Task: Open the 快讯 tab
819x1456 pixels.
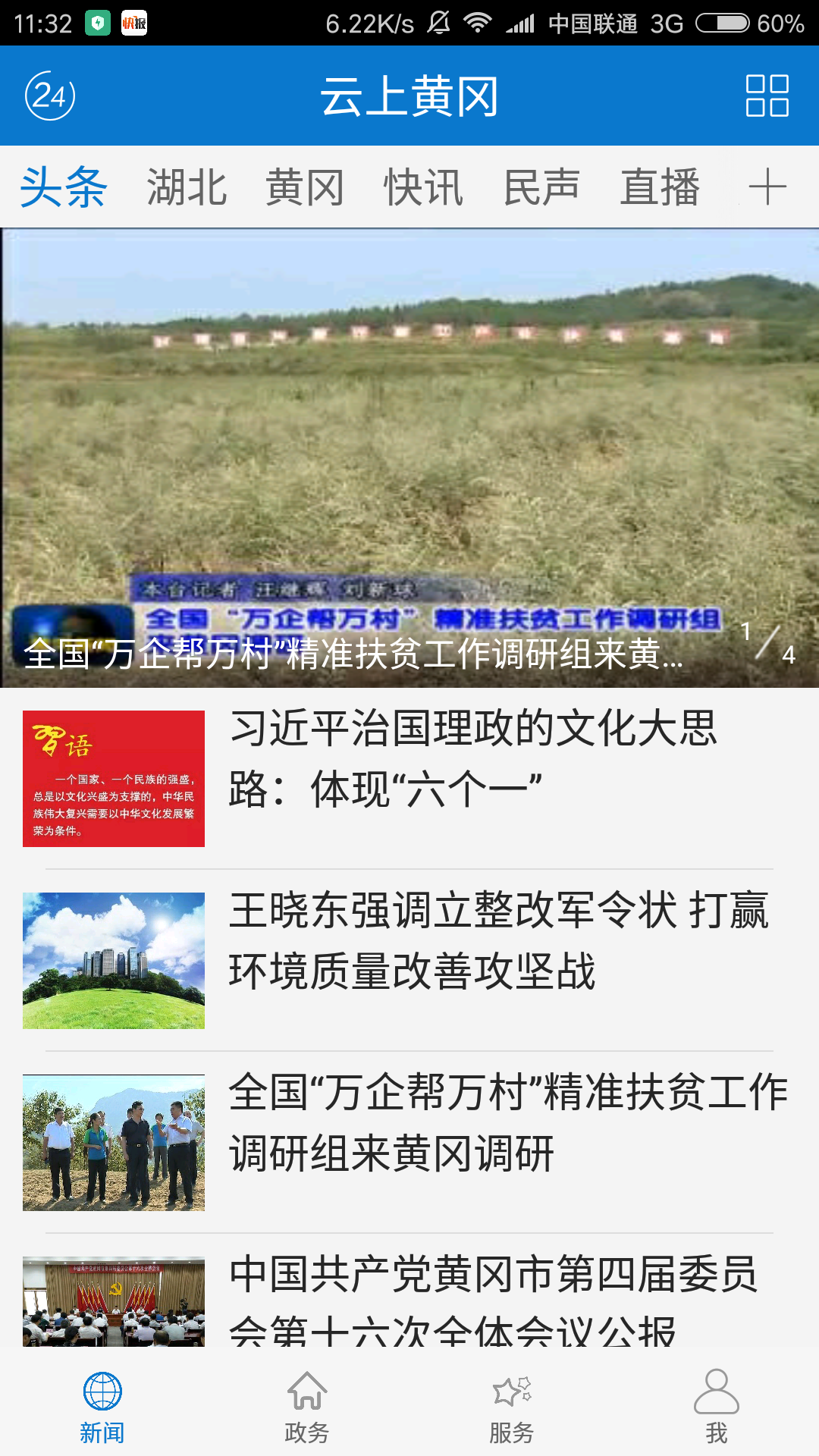Action: pos(423,187)
